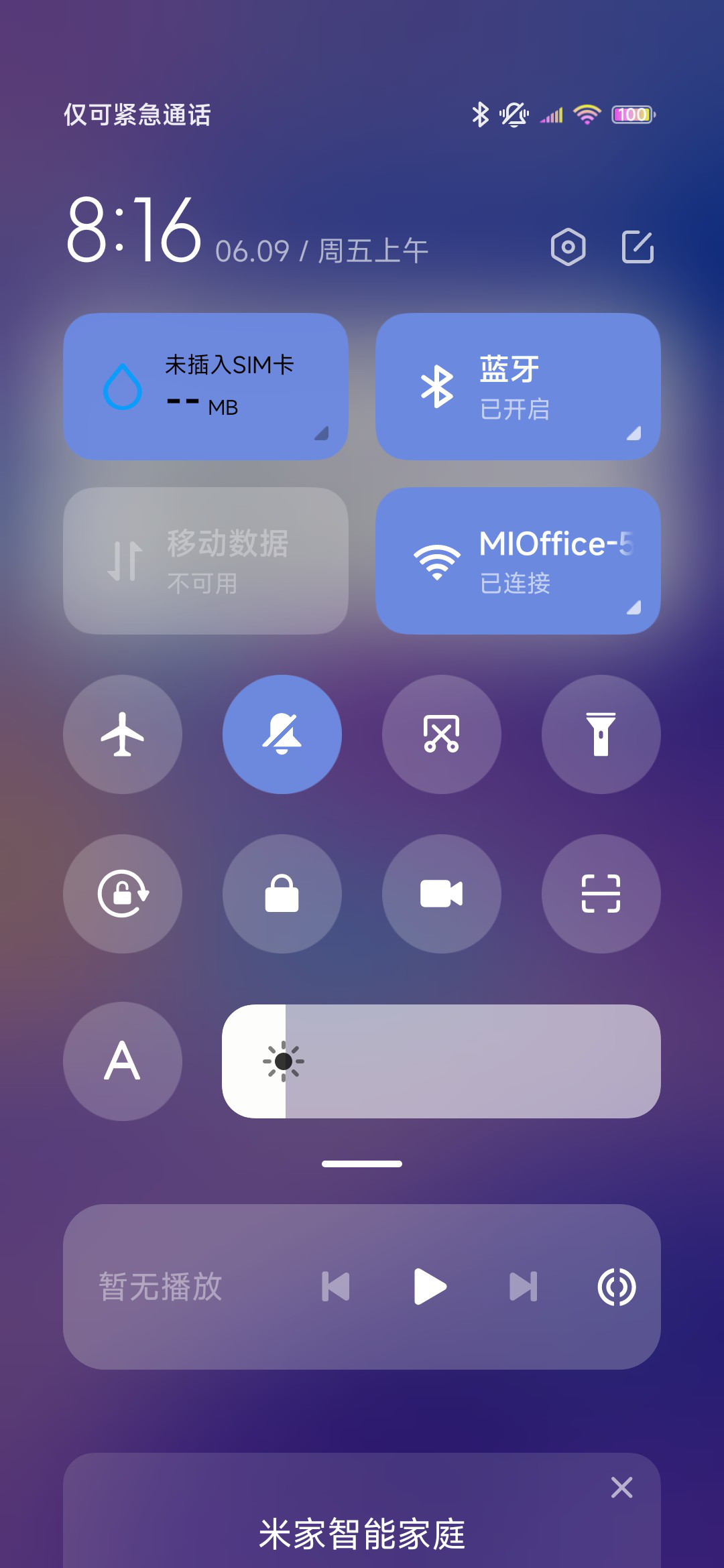Open the audio output casting icon
This screenshot has height=1568, width=724.
617,1287
